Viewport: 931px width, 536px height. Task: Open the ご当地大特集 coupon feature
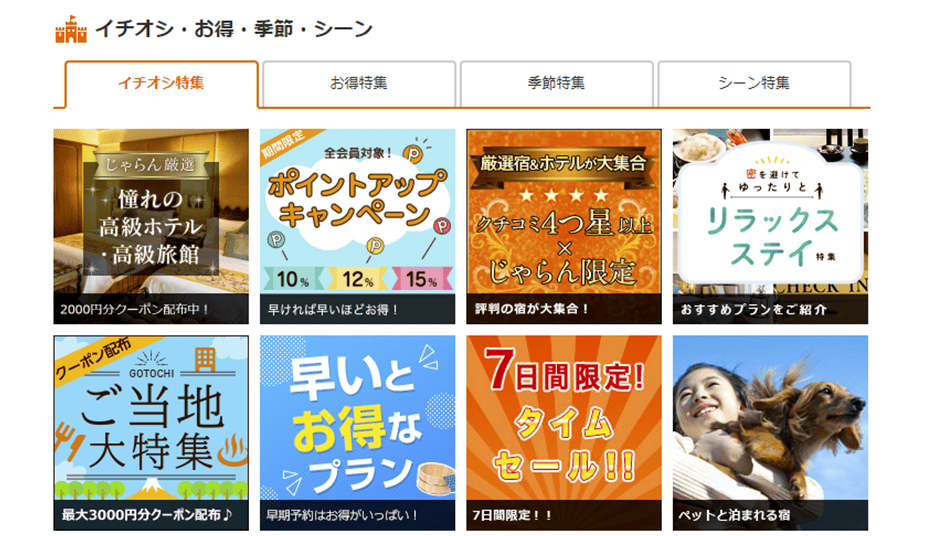tap(151, 433)
